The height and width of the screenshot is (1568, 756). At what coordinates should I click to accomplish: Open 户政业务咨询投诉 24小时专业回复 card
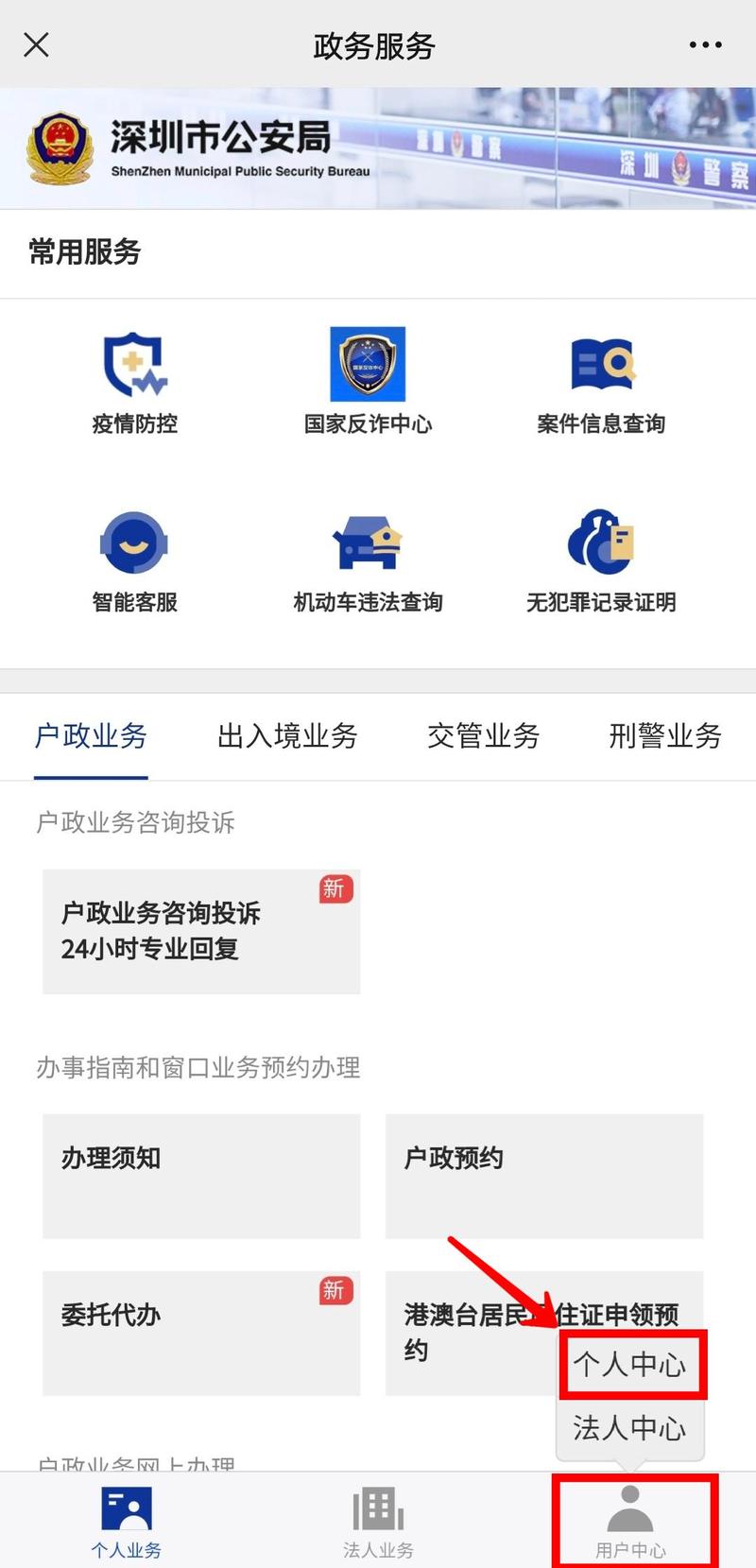[x=201, y=932]
